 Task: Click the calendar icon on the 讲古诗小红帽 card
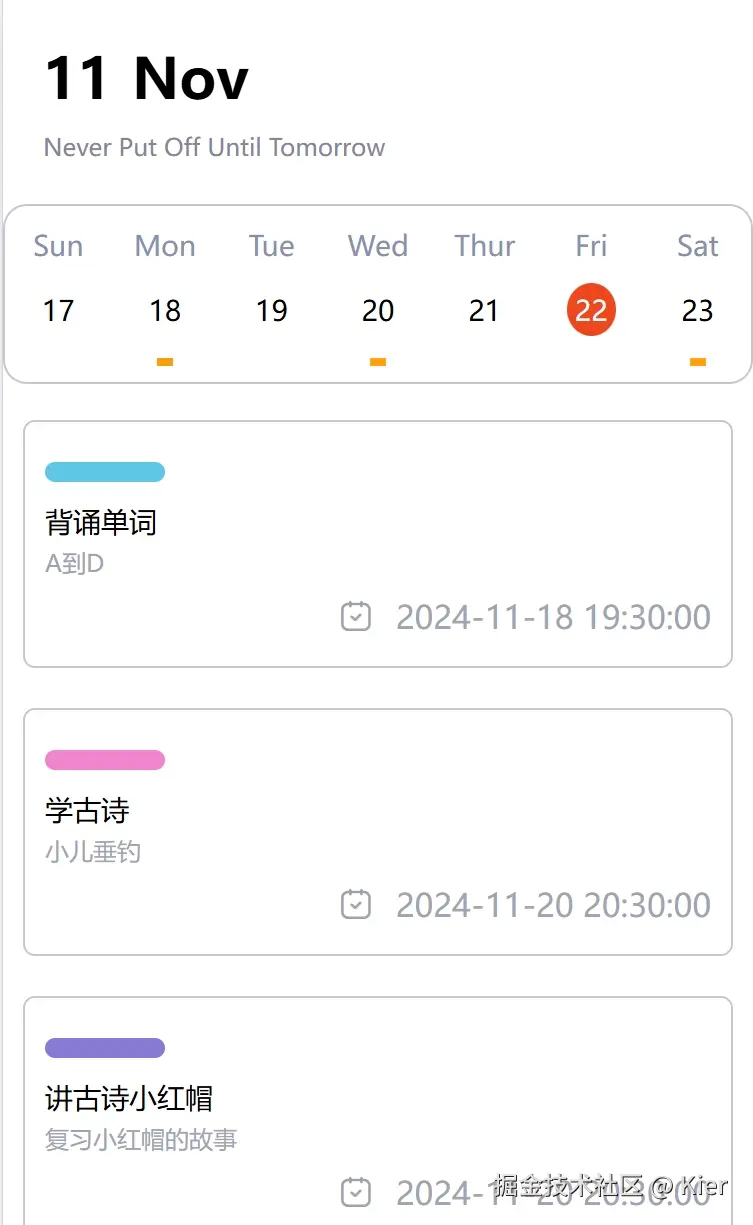[356, 1192]
